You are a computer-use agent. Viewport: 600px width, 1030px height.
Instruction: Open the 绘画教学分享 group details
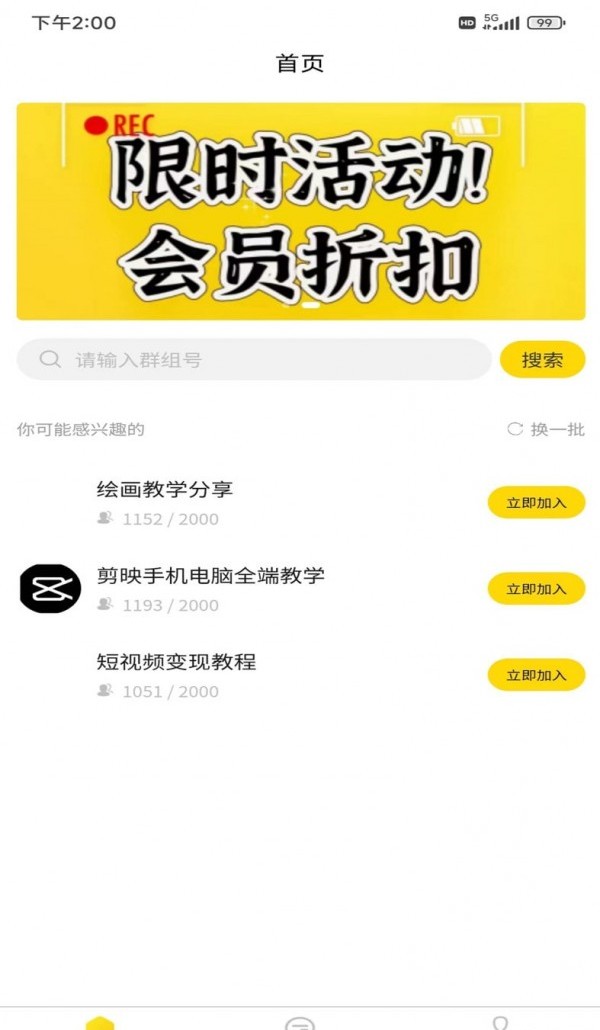pos(165,490)
